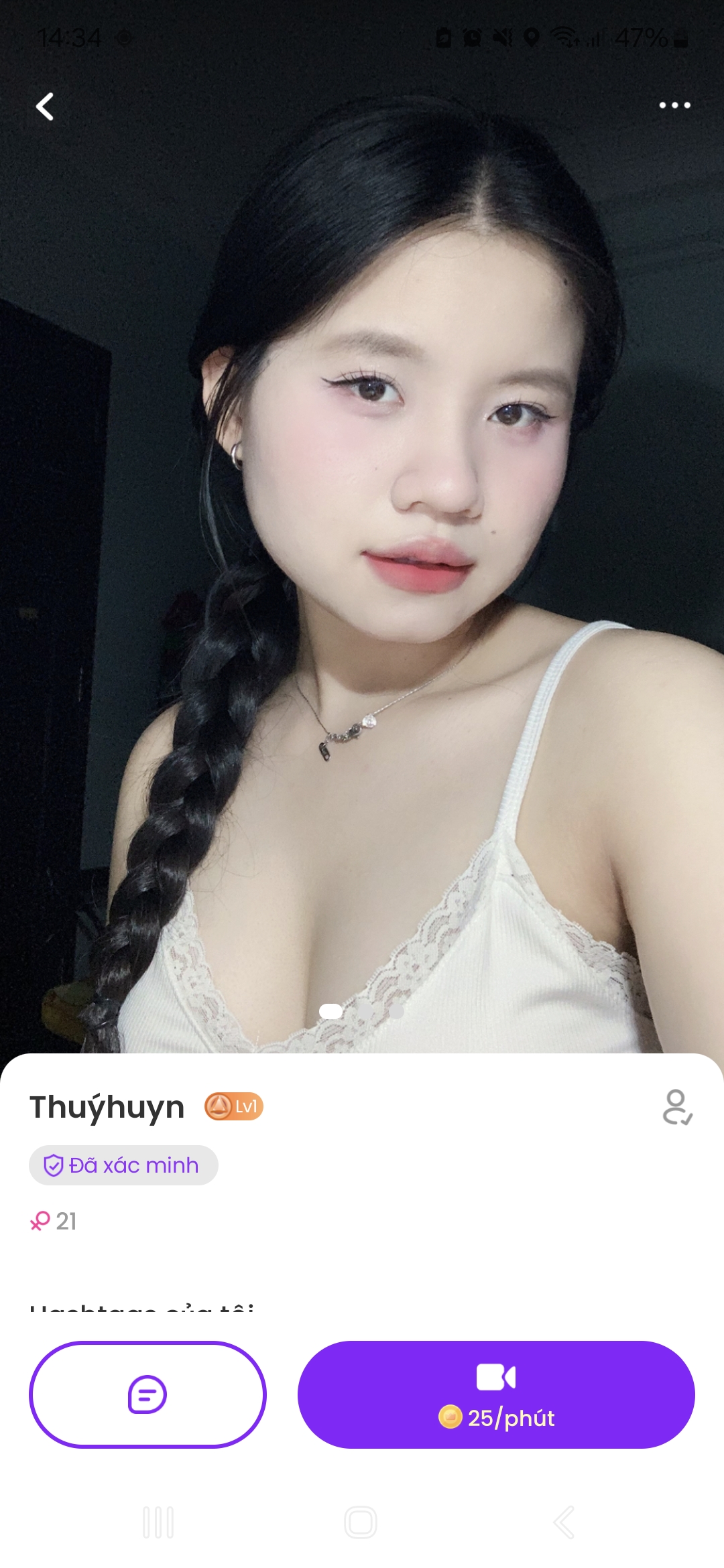Open system recent apps
This screenshot has height=1568, width=724.
point(158,1522)
